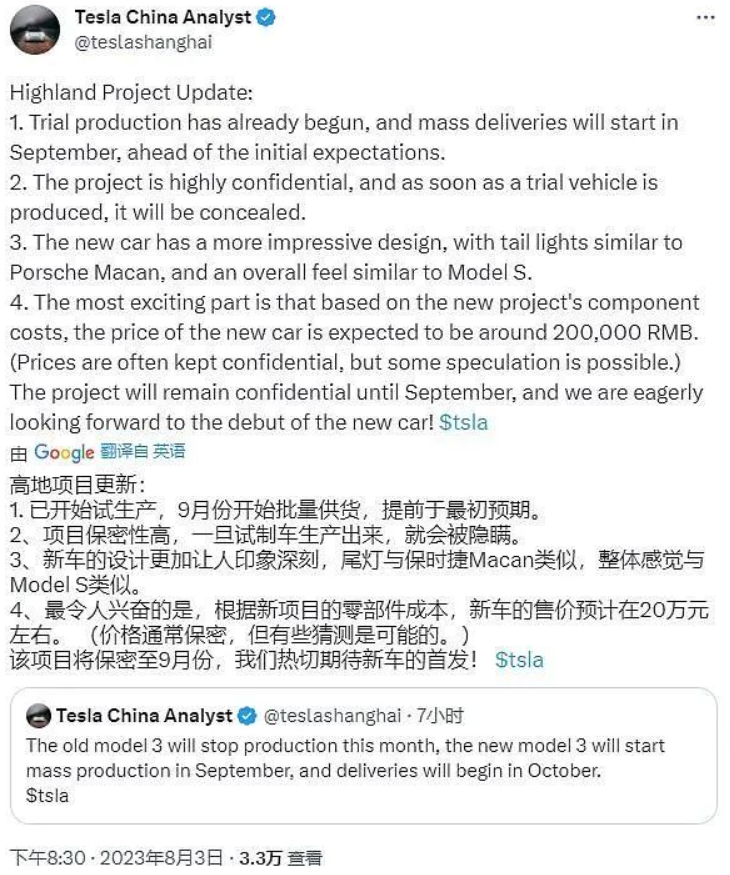Open Tesla China Analyst's profile avatar

36,29
